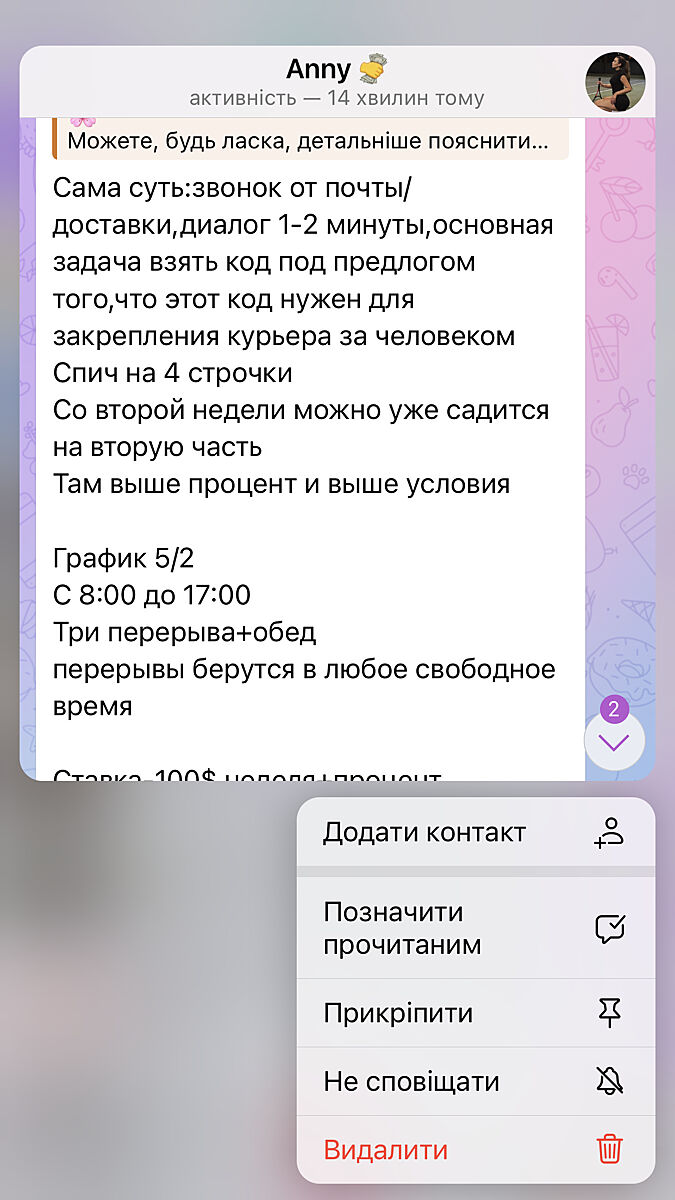Mute notifications via Не сповіщати
675x1200 pixels.
475,1082
